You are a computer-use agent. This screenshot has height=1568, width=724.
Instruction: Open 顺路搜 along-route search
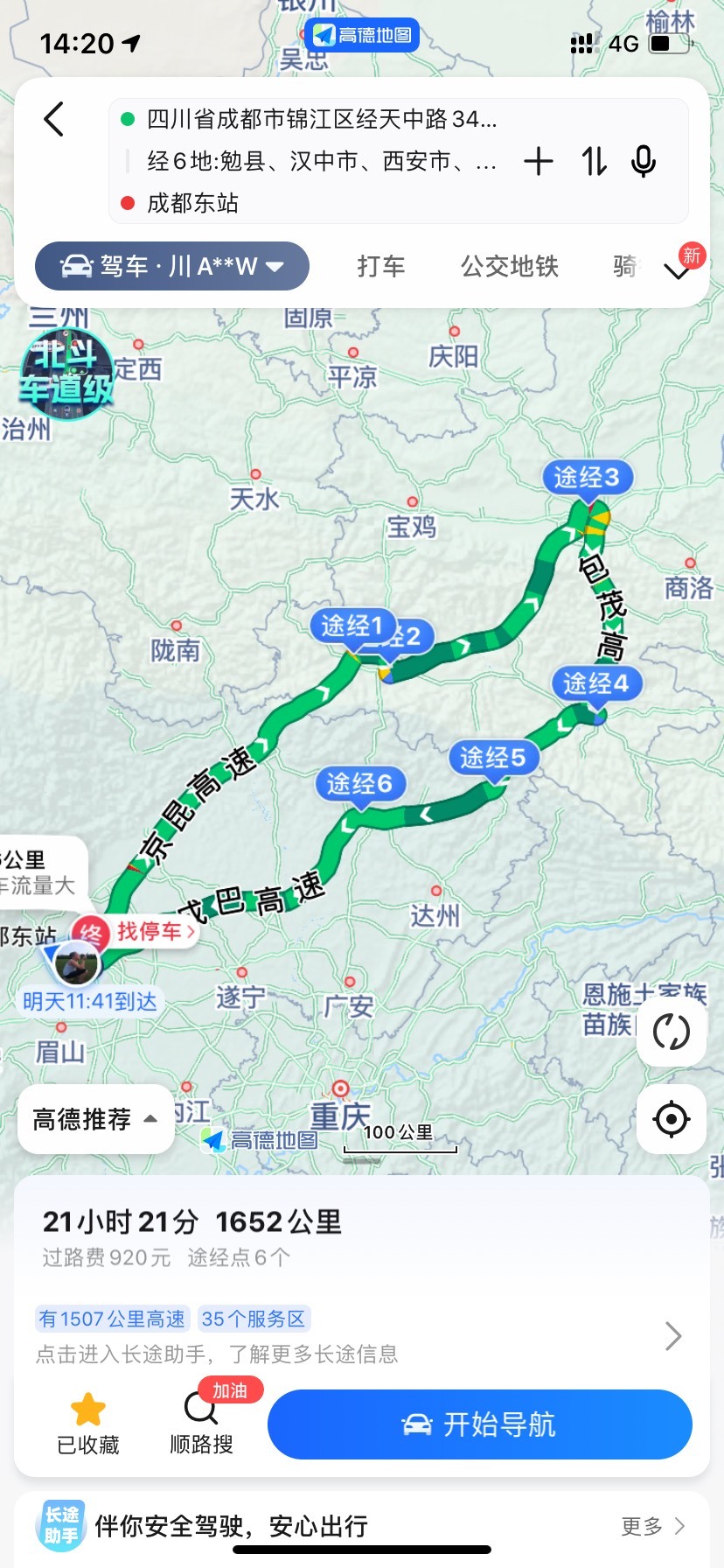tap(202, 1424)
